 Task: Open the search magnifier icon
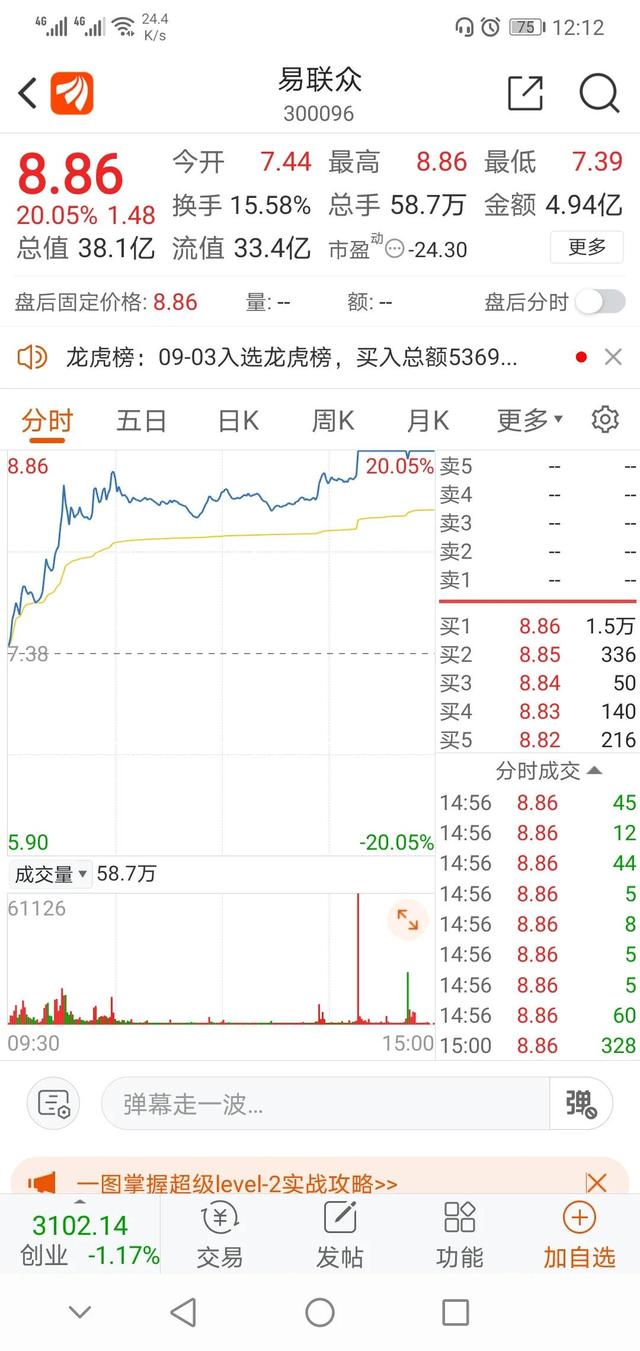click(x=599, y=93)
